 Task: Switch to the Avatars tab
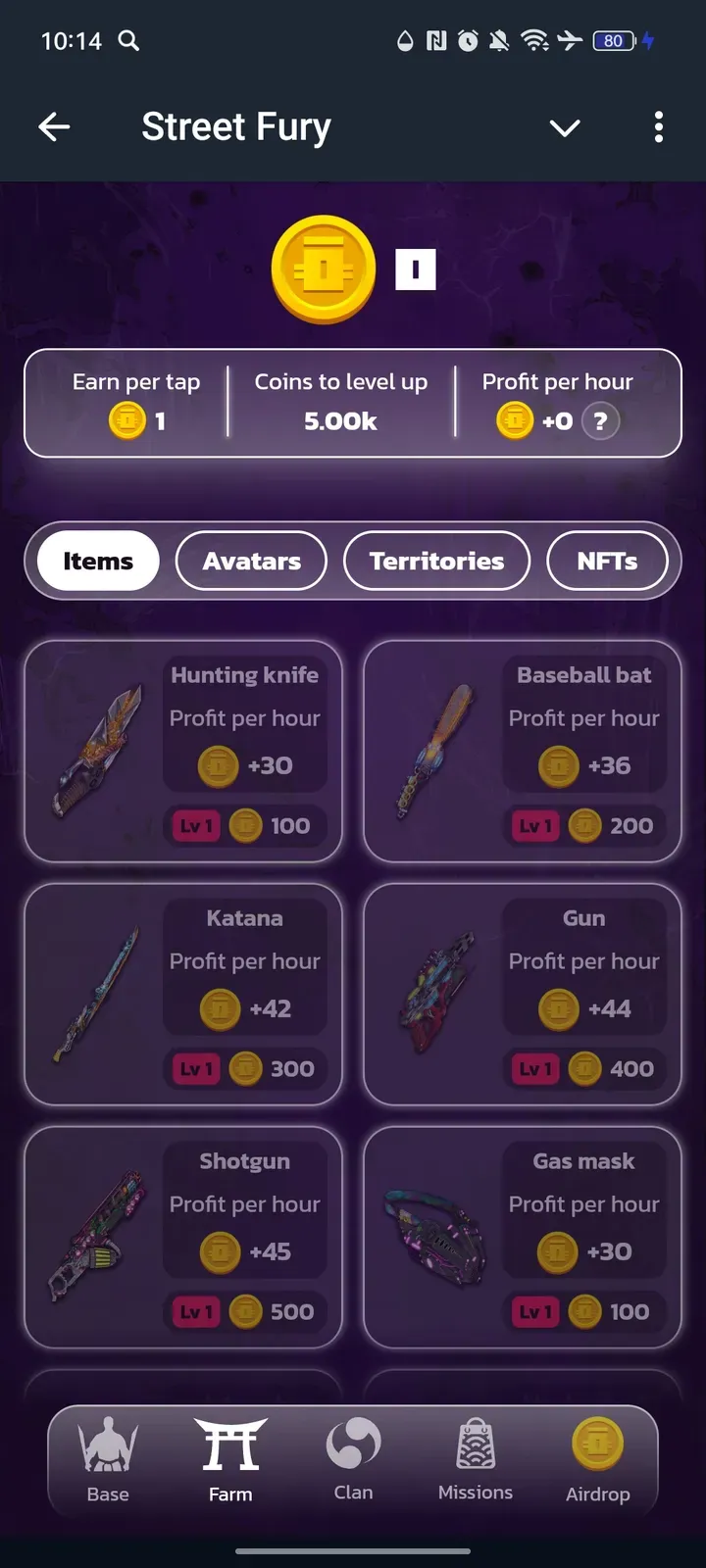point(251,561)
